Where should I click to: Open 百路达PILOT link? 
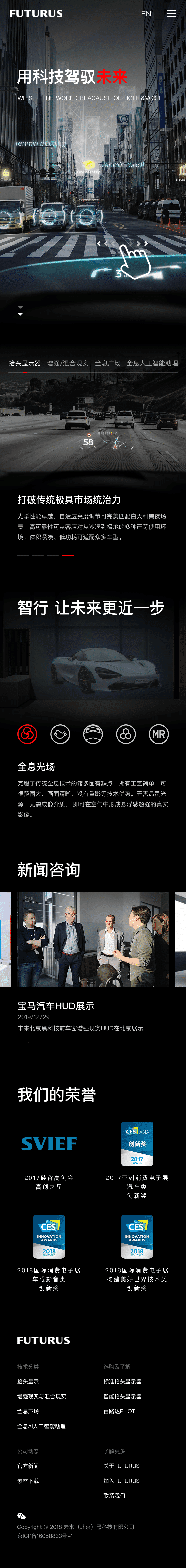[x=119, y=1411]
